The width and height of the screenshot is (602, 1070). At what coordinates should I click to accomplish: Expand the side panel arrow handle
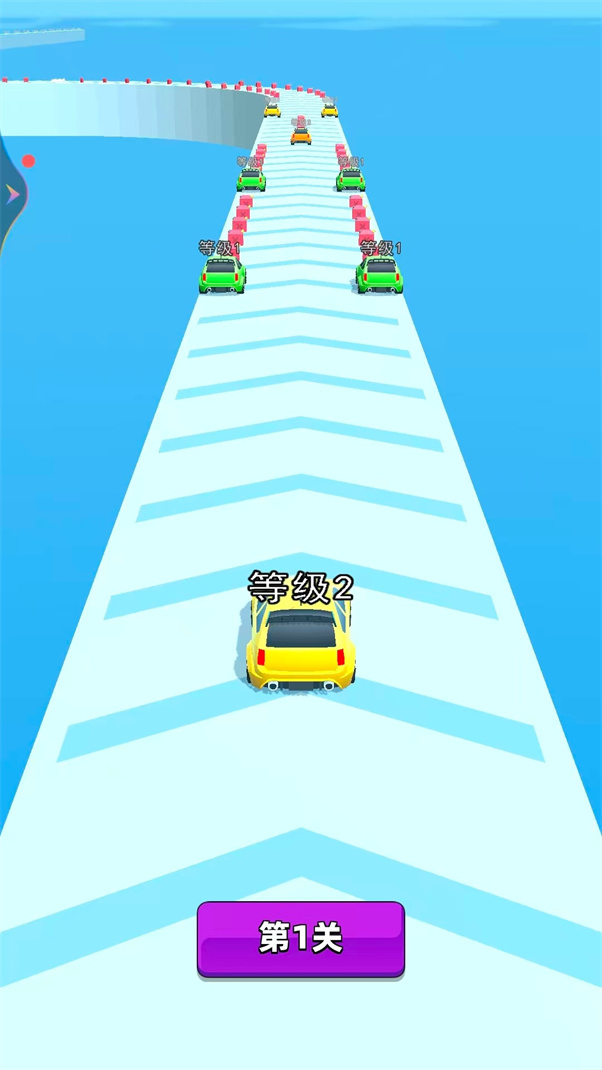coord(12,195)
